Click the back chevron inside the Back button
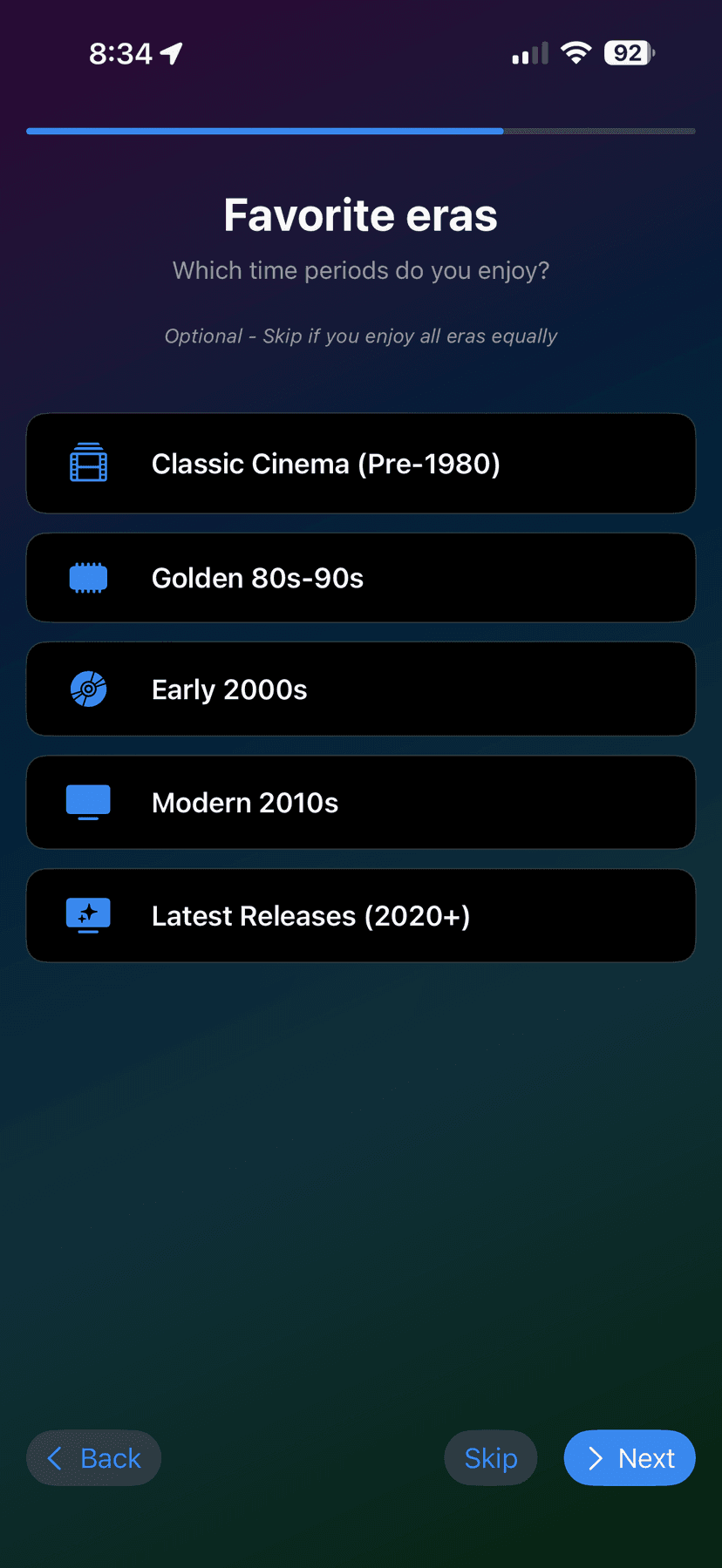This screenshot has height=1568, width=722. 54,1457
